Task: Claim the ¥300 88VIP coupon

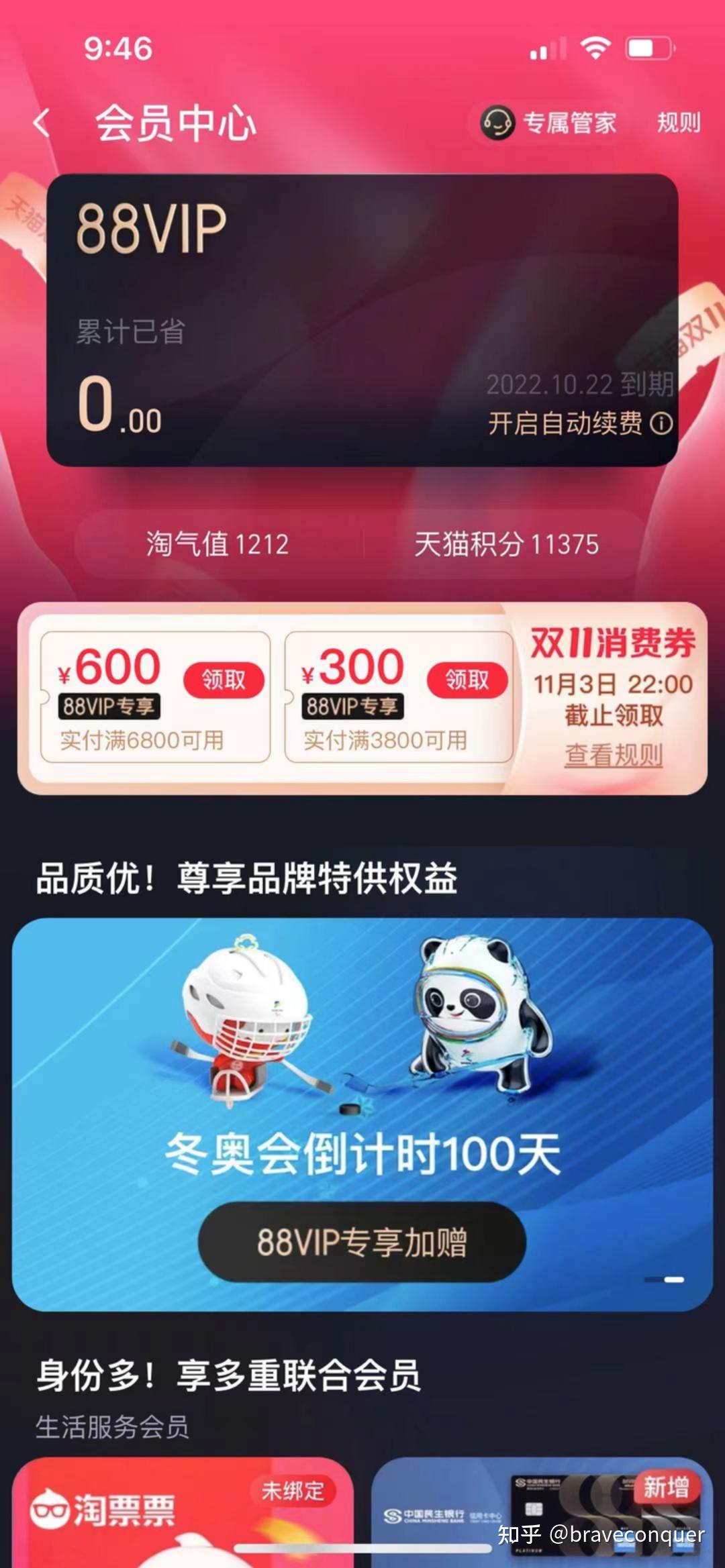Action: tap(467, 680)
